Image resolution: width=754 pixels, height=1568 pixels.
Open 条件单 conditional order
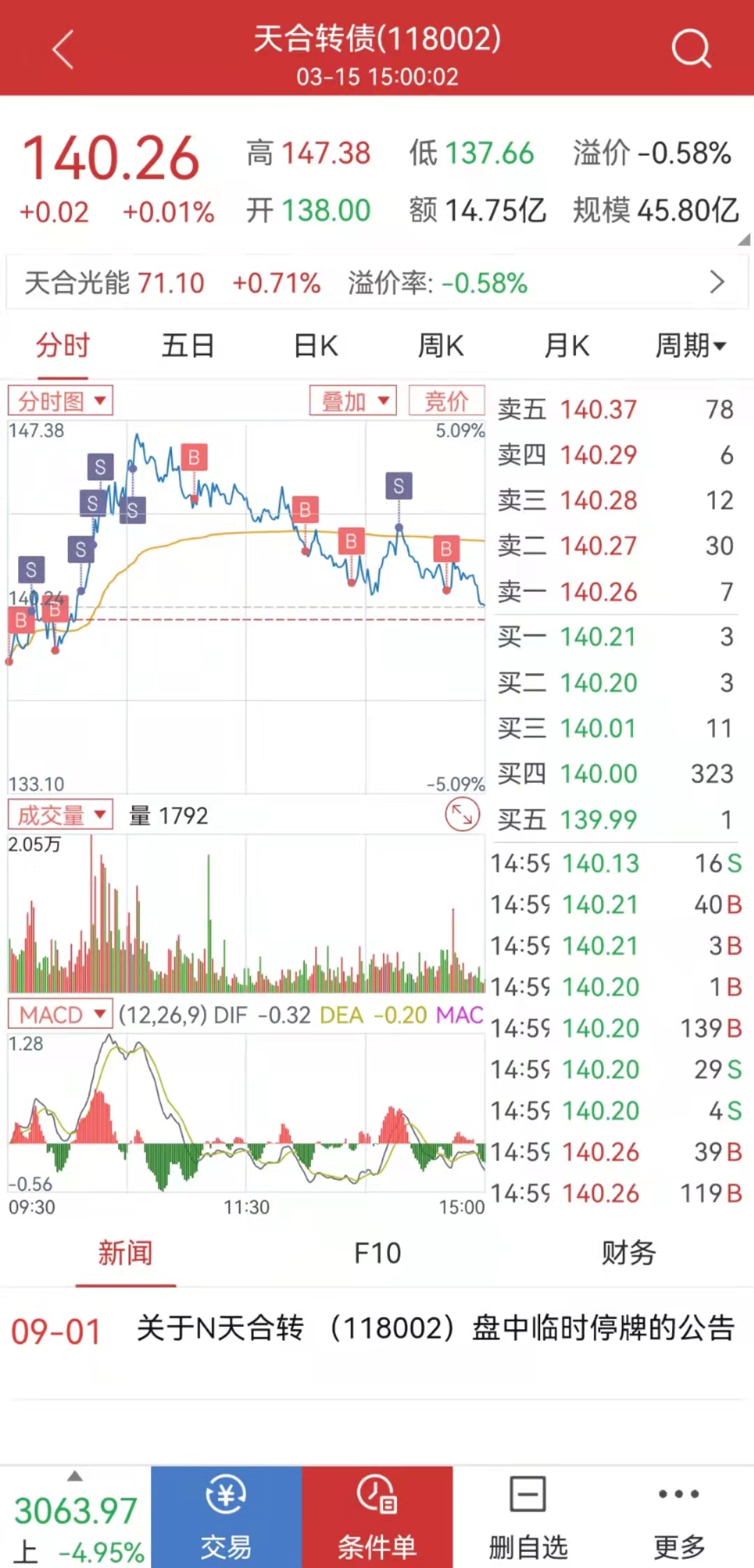point(377,1517)
